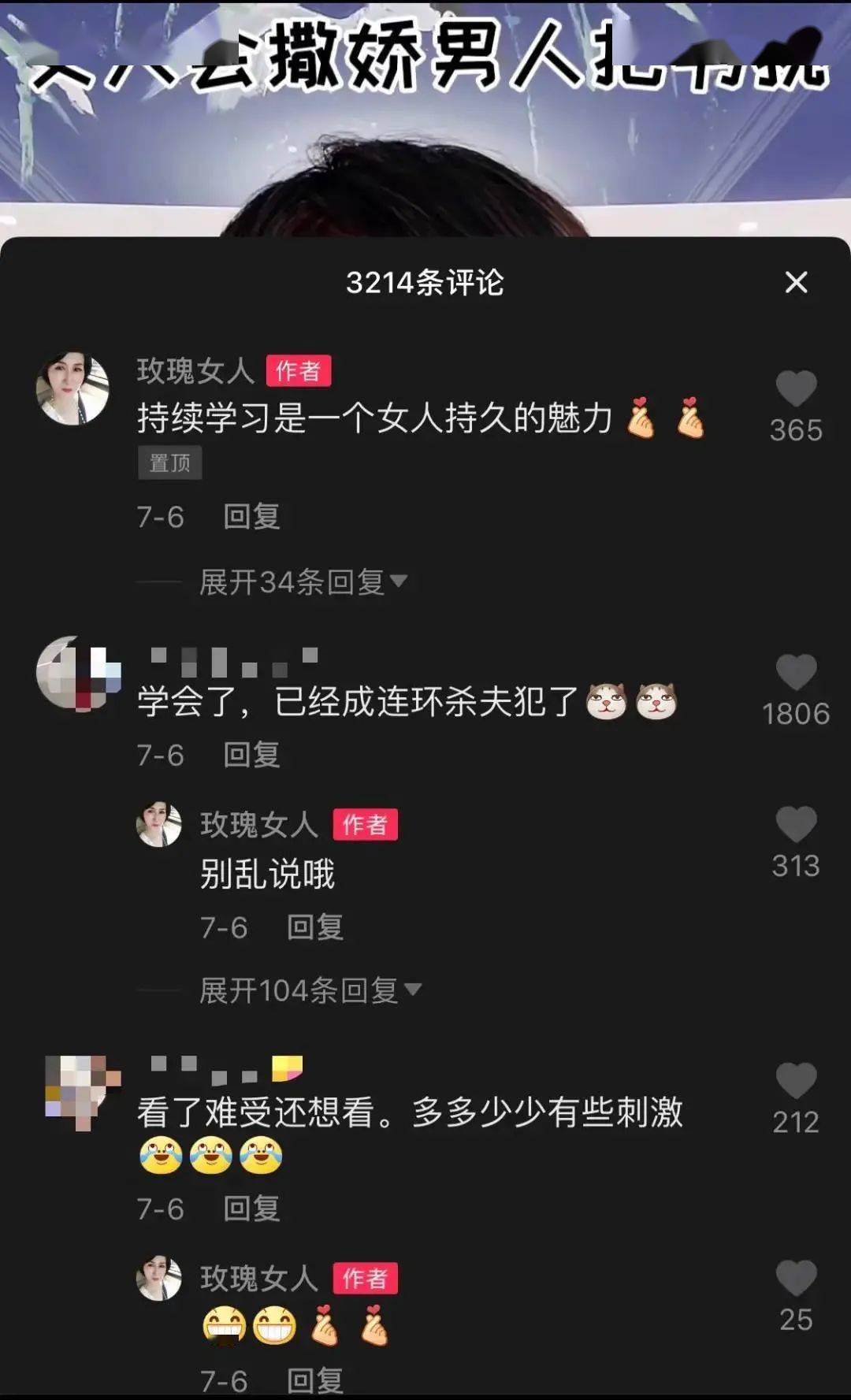Reply to comment 看了难受还想看
The width and height of the screenshot is (851, 1400).
(x=251, y=1209)
